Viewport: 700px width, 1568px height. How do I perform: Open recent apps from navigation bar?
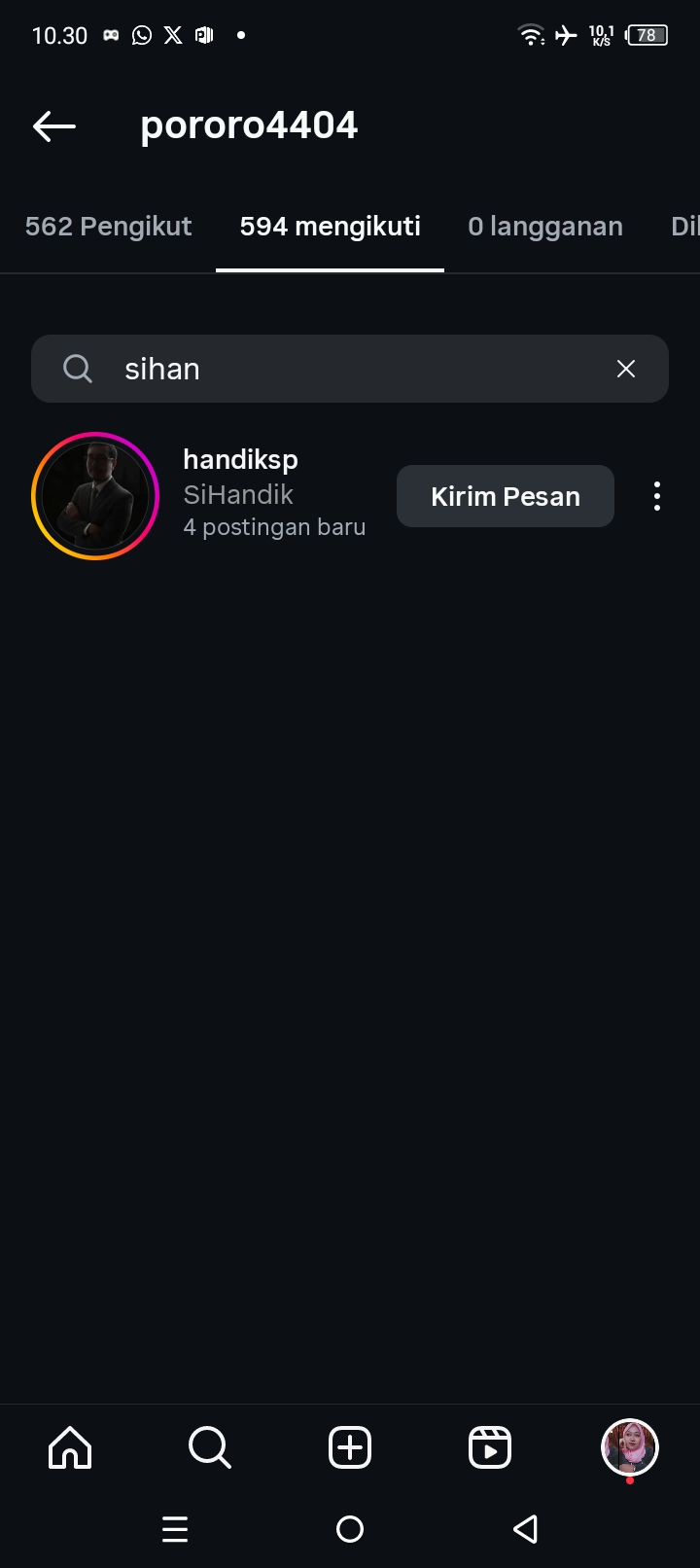tap(175, 1529)
